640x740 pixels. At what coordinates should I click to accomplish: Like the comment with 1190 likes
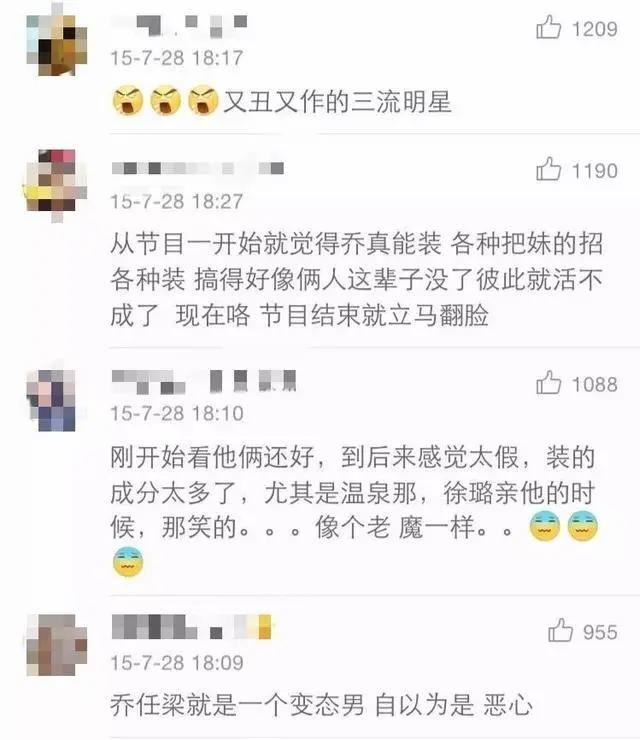548,170
